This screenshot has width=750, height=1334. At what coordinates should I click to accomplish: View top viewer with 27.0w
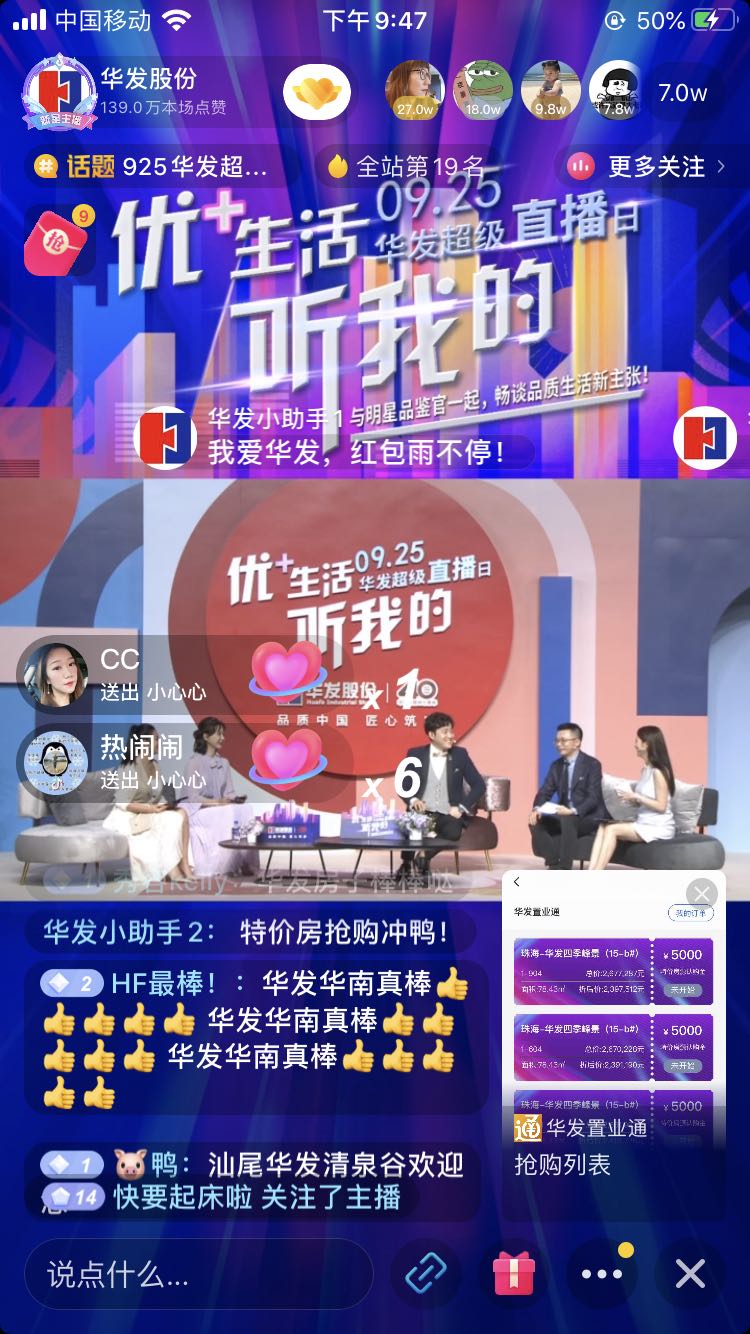point(415,91)
